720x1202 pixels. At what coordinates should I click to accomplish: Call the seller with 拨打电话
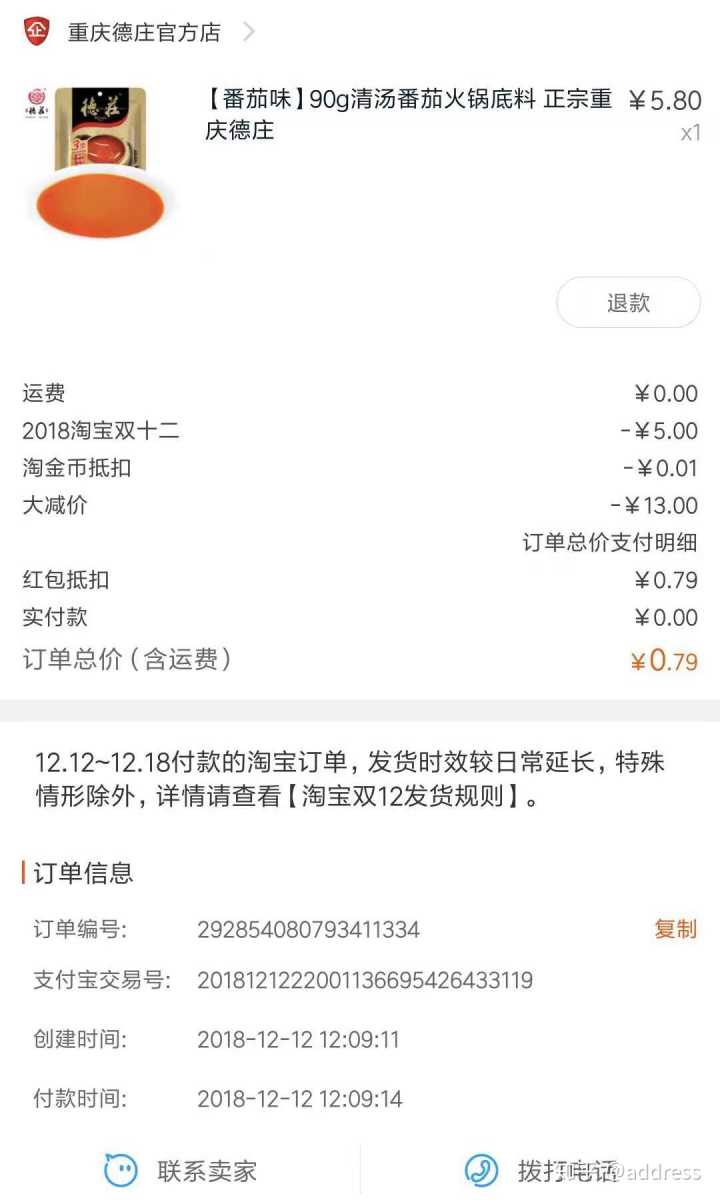pos(540,1171)
